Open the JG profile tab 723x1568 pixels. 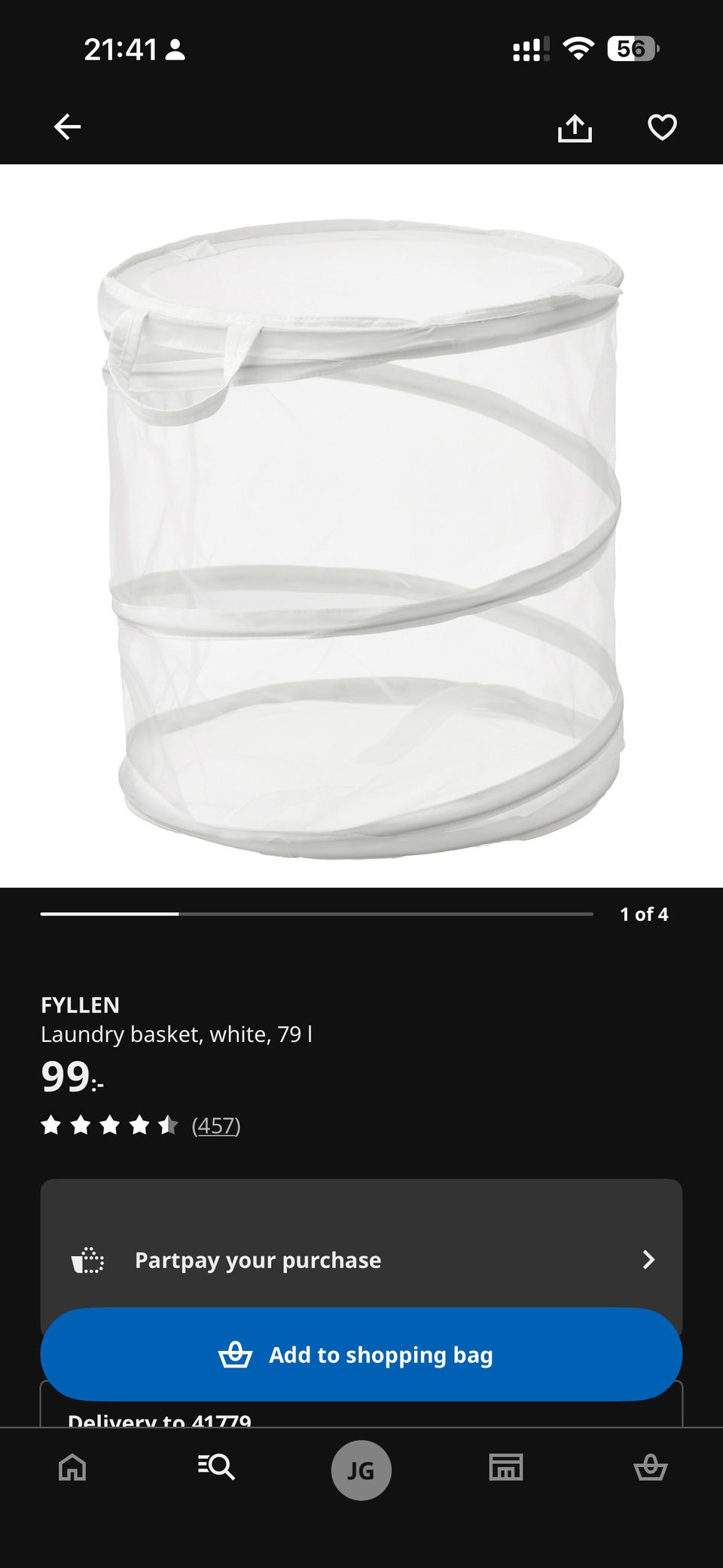361,1470
